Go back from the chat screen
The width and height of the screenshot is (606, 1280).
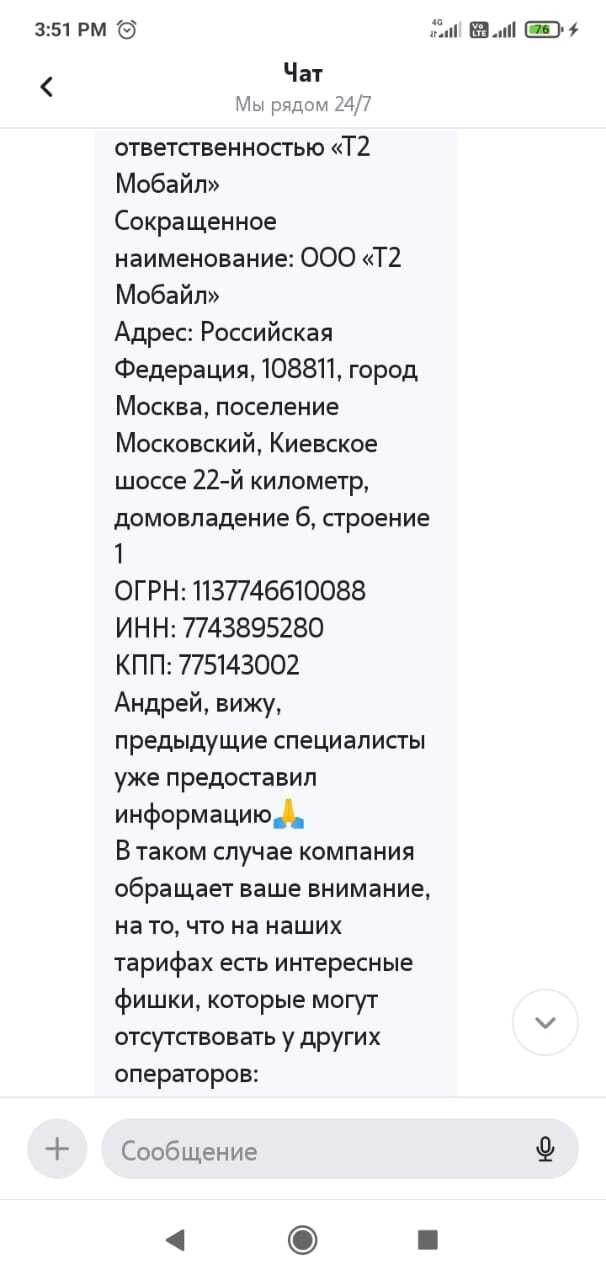click(46, 87)
